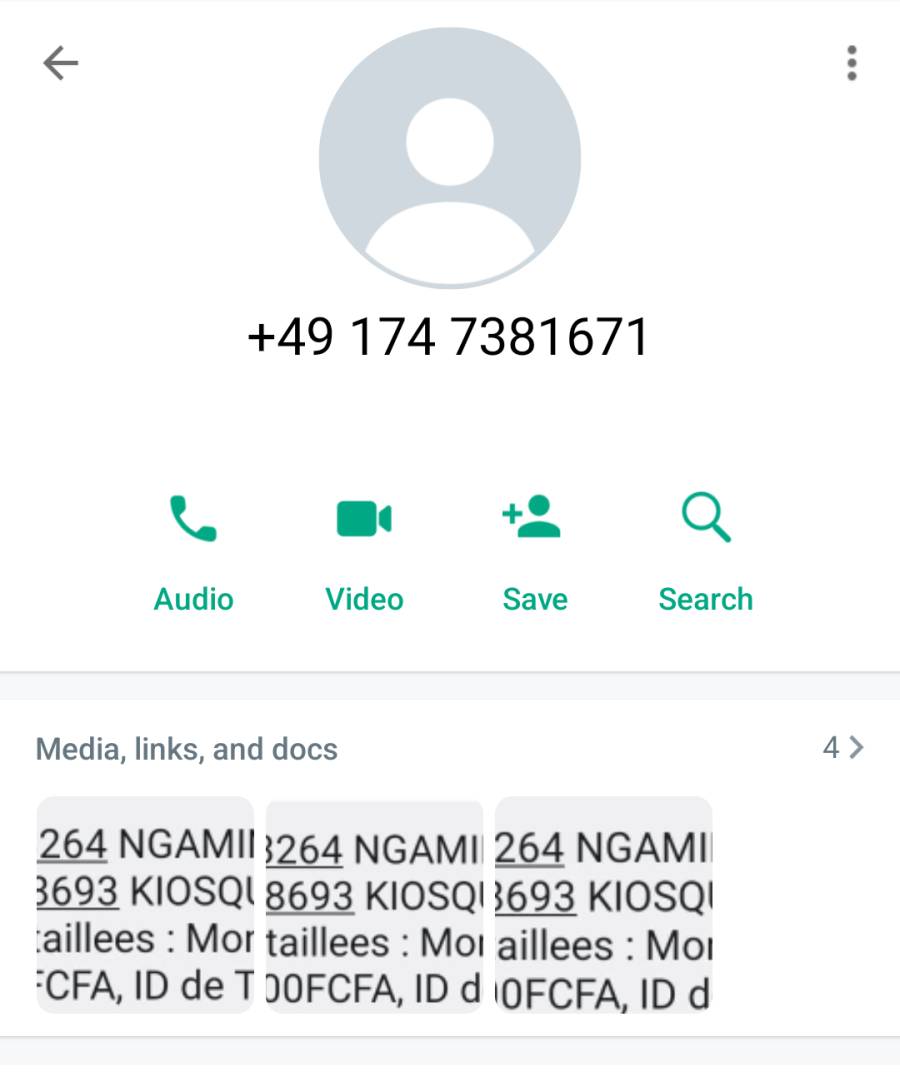The width and height of the screenshot is (900, 1077).
Task: Start an audio call
Action: click(x=193, y=551)
